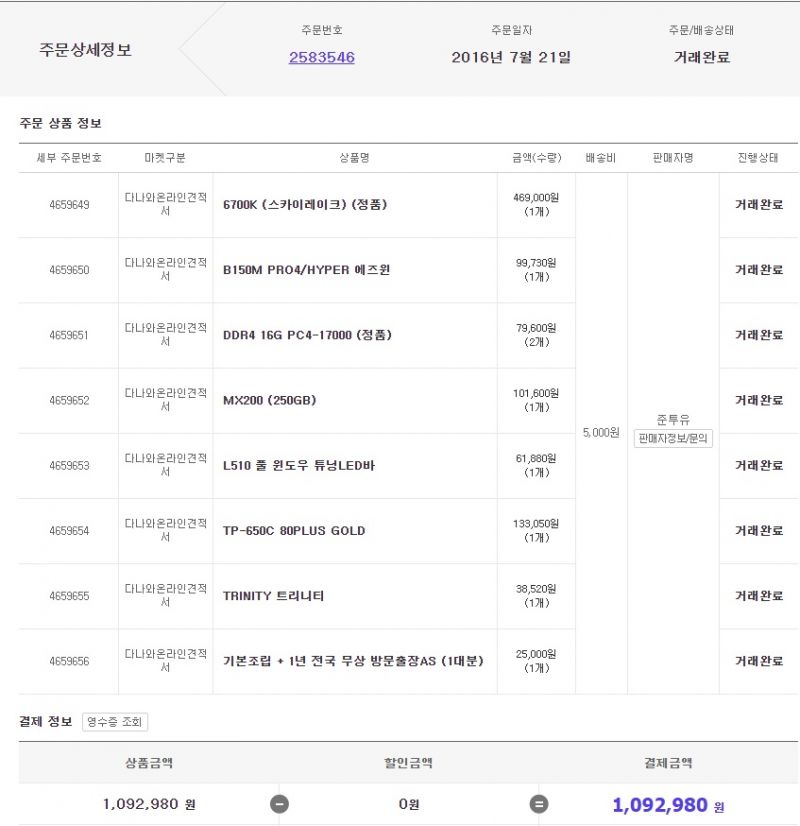Open the 영수증 조회 receipt lookup
Viewport: 800px width, 826px height.
(115, 722)
